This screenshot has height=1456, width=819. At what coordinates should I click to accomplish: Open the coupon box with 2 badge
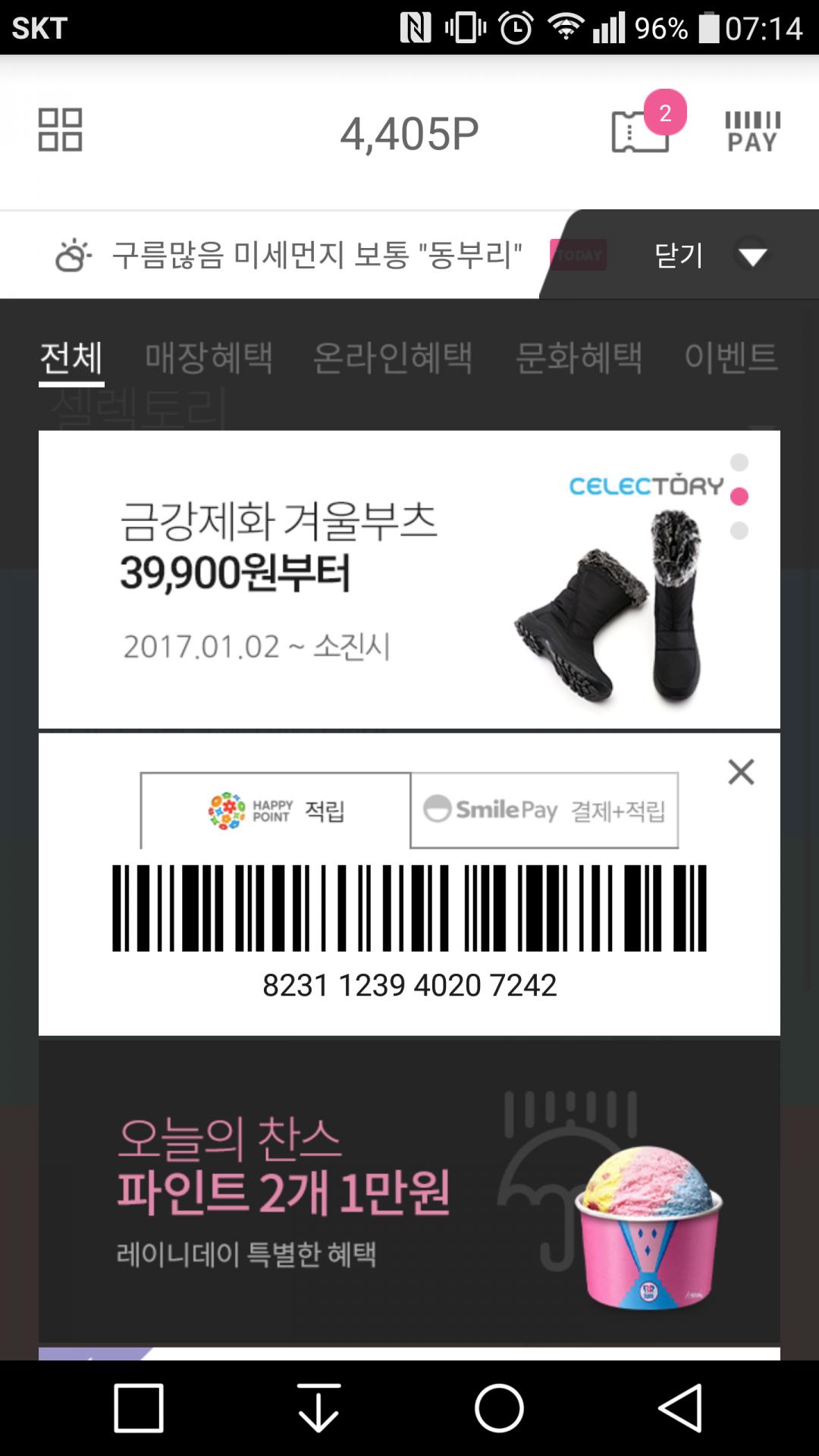coord(642,130)
